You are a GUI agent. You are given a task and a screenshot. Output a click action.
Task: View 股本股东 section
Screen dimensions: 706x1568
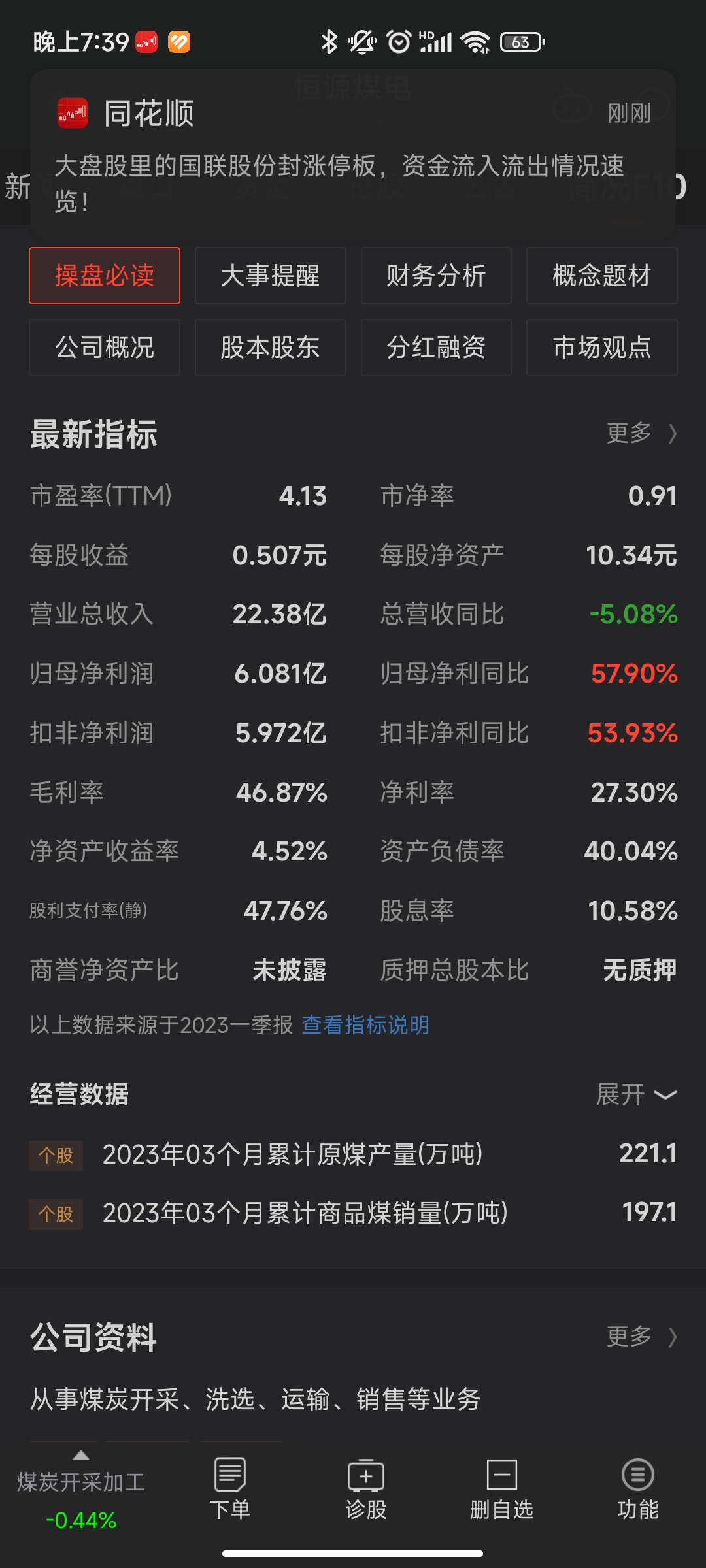point(270,348)
